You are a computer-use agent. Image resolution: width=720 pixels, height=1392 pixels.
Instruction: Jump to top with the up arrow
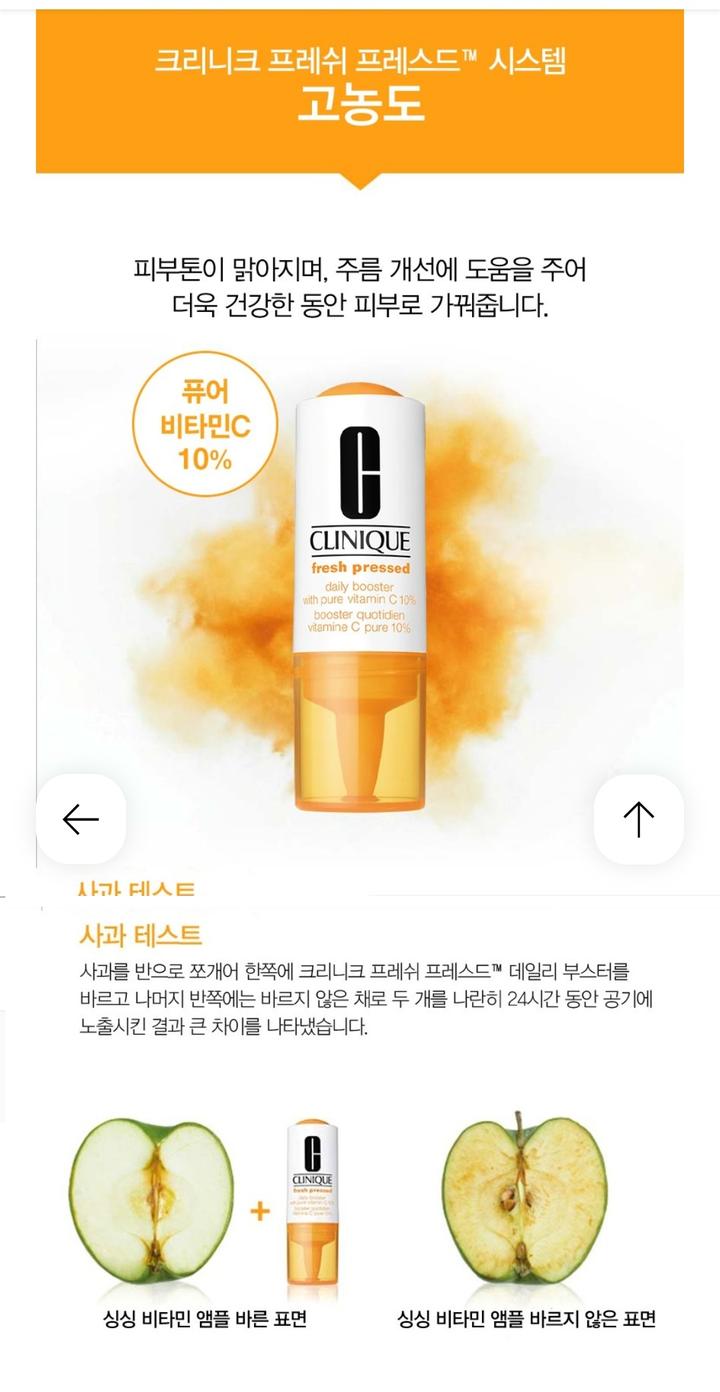pos(638,819)
